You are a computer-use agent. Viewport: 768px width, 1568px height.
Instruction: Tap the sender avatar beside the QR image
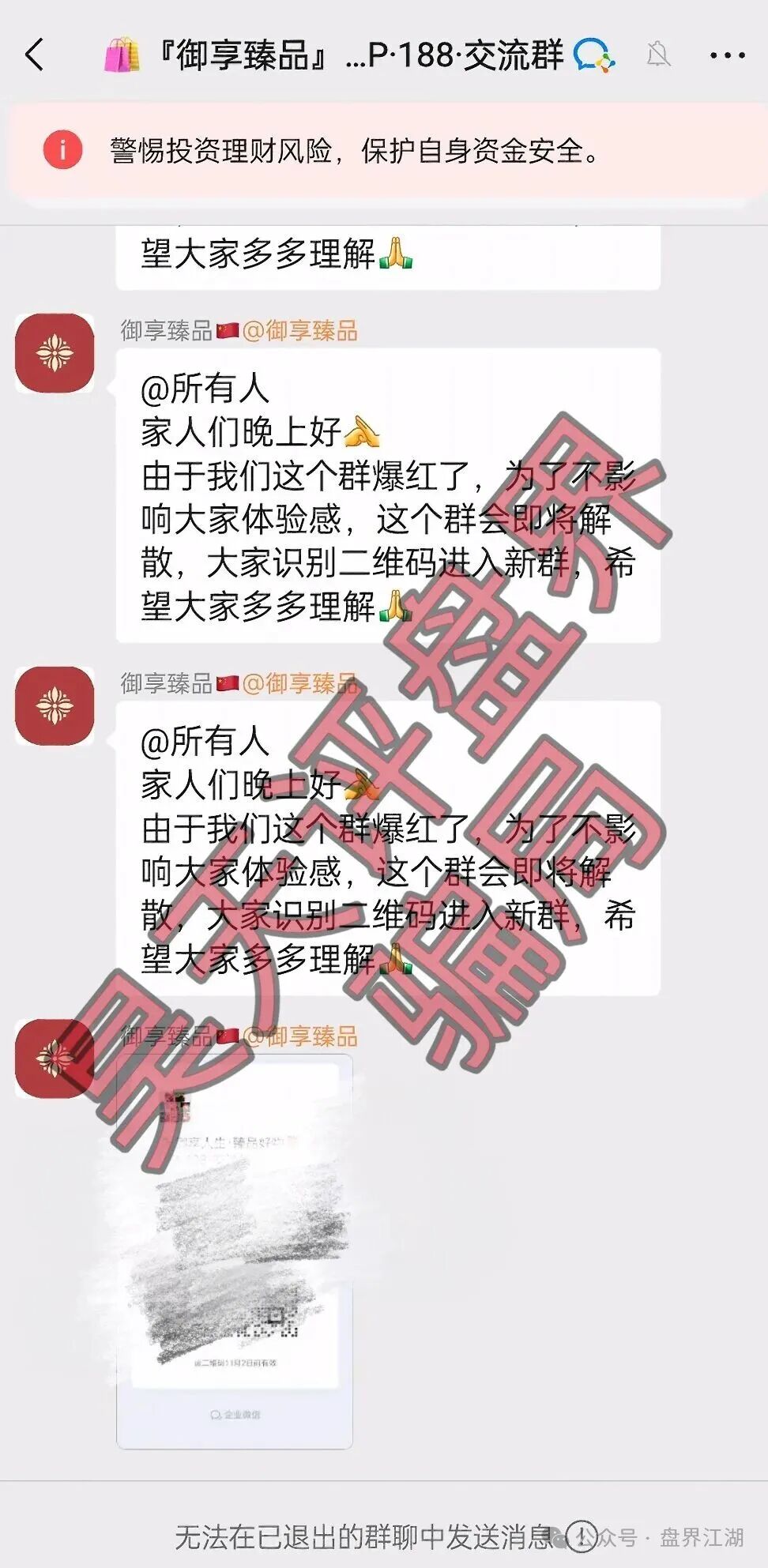pos(55,1058)
